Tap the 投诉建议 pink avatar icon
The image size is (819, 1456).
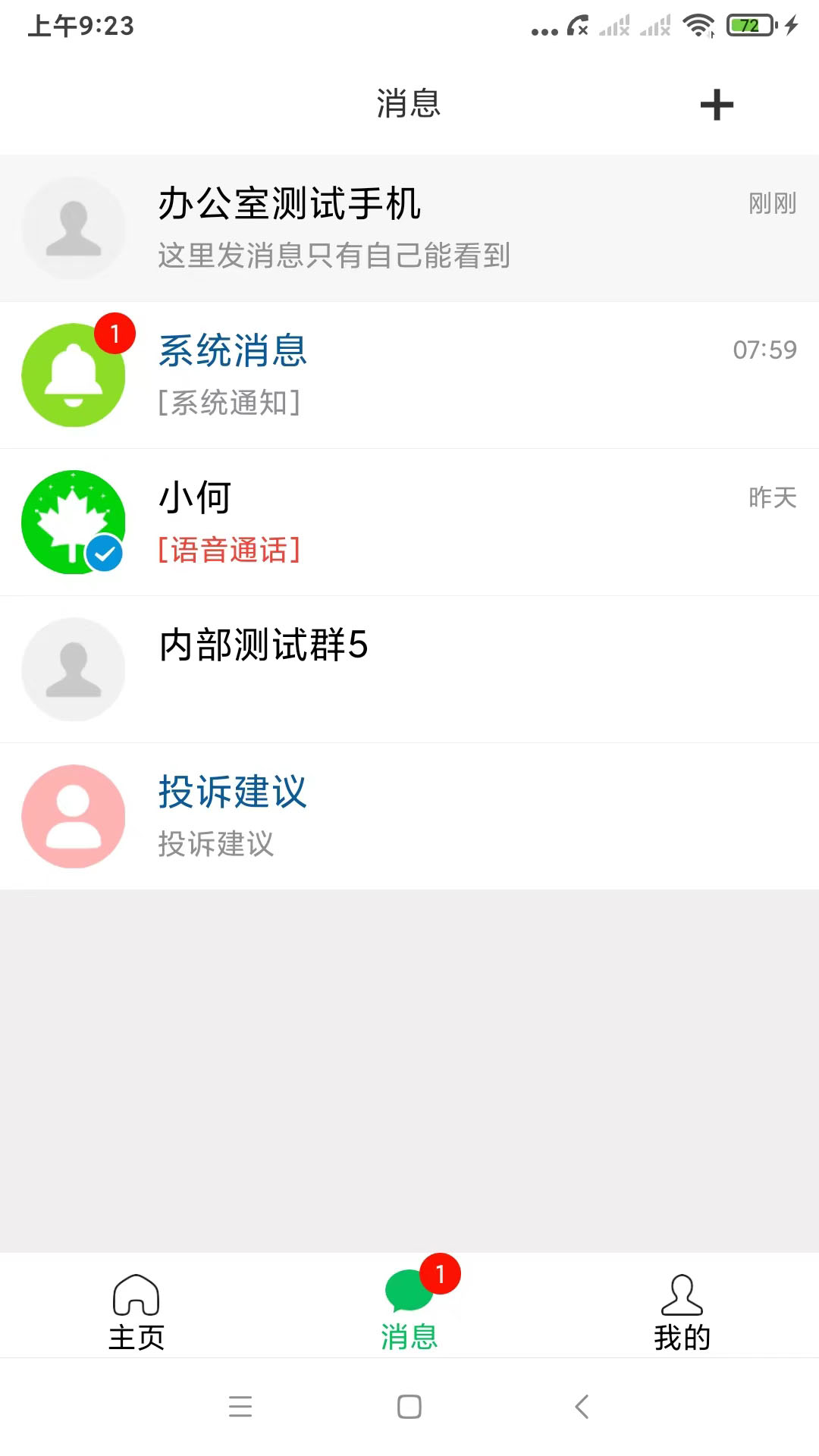coord(73,815)
